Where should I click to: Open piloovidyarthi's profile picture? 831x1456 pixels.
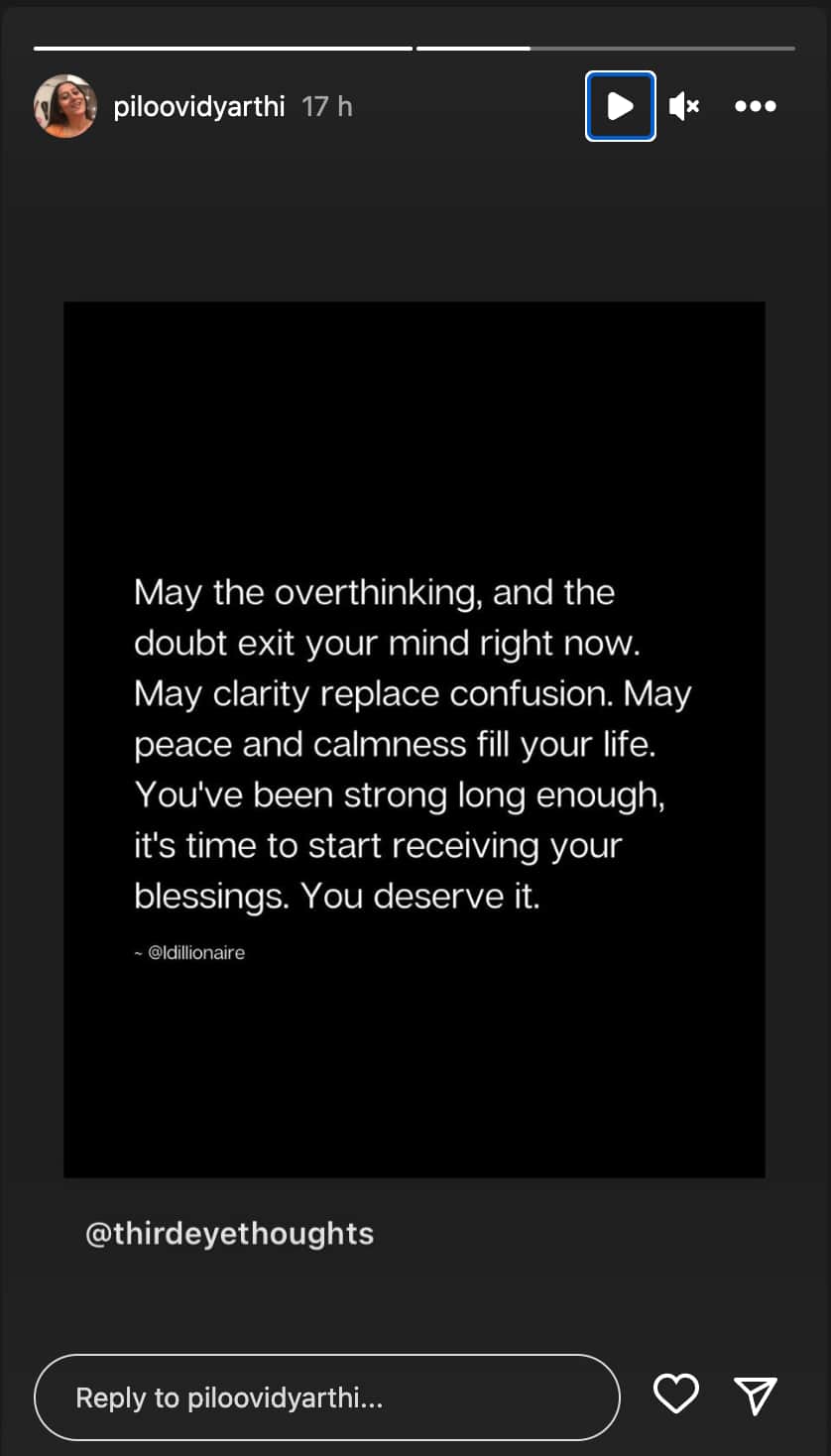pos(64,106)
